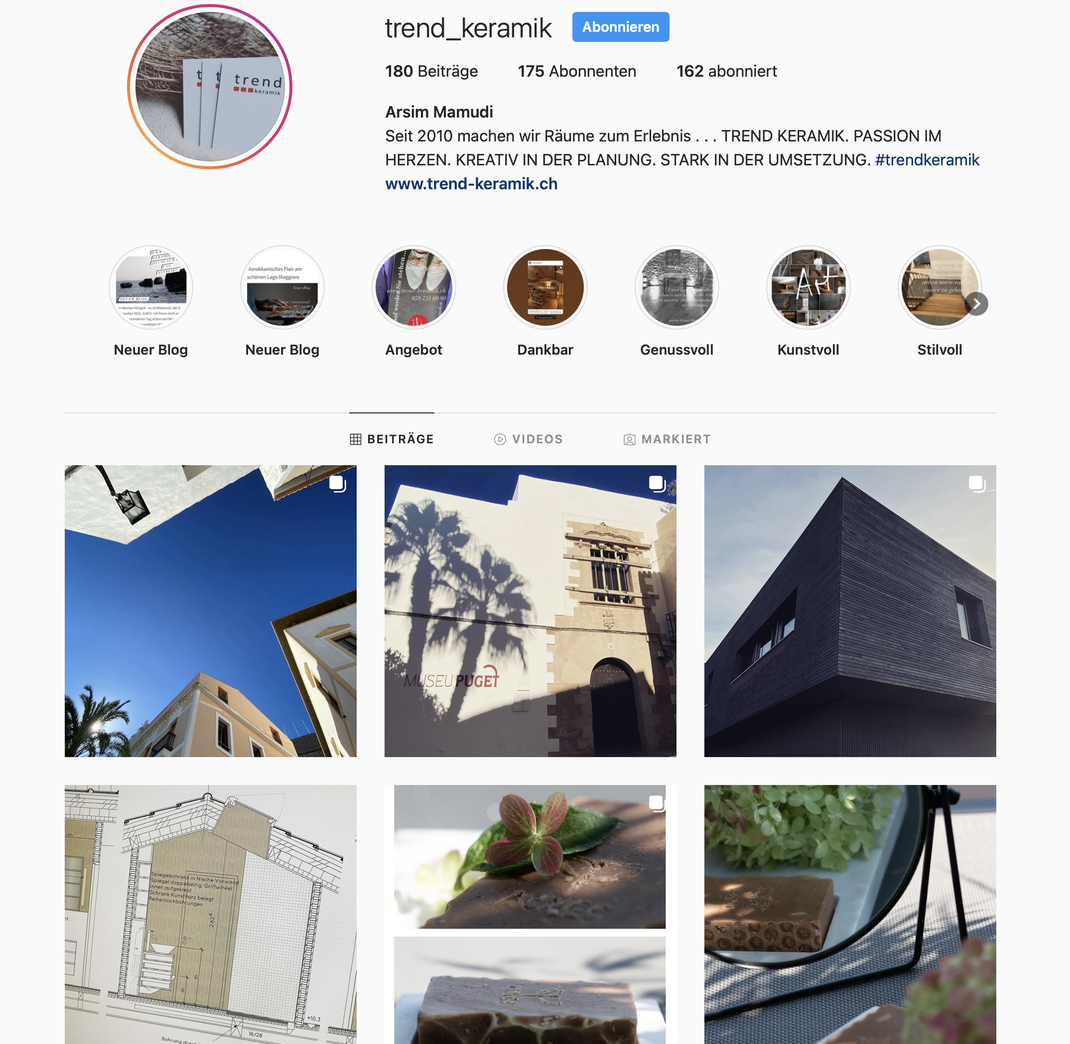View the 162 abonniert list
Viewport: 1070px width, 1044px height.
[726, 71]
